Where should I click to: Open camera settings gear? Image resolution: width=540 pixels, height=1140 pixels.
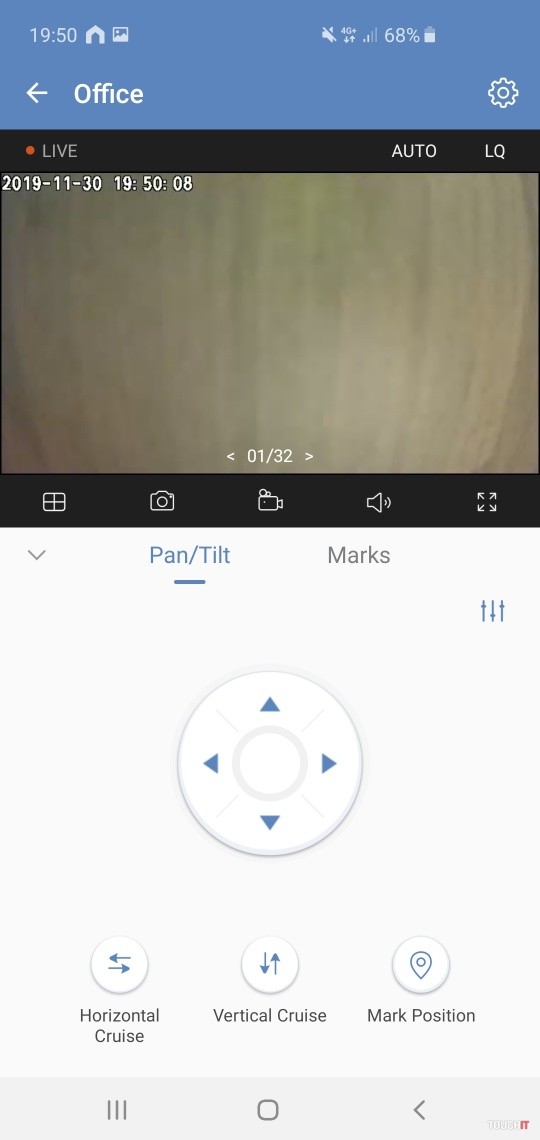pyautogui.click(x=503, y=93)
